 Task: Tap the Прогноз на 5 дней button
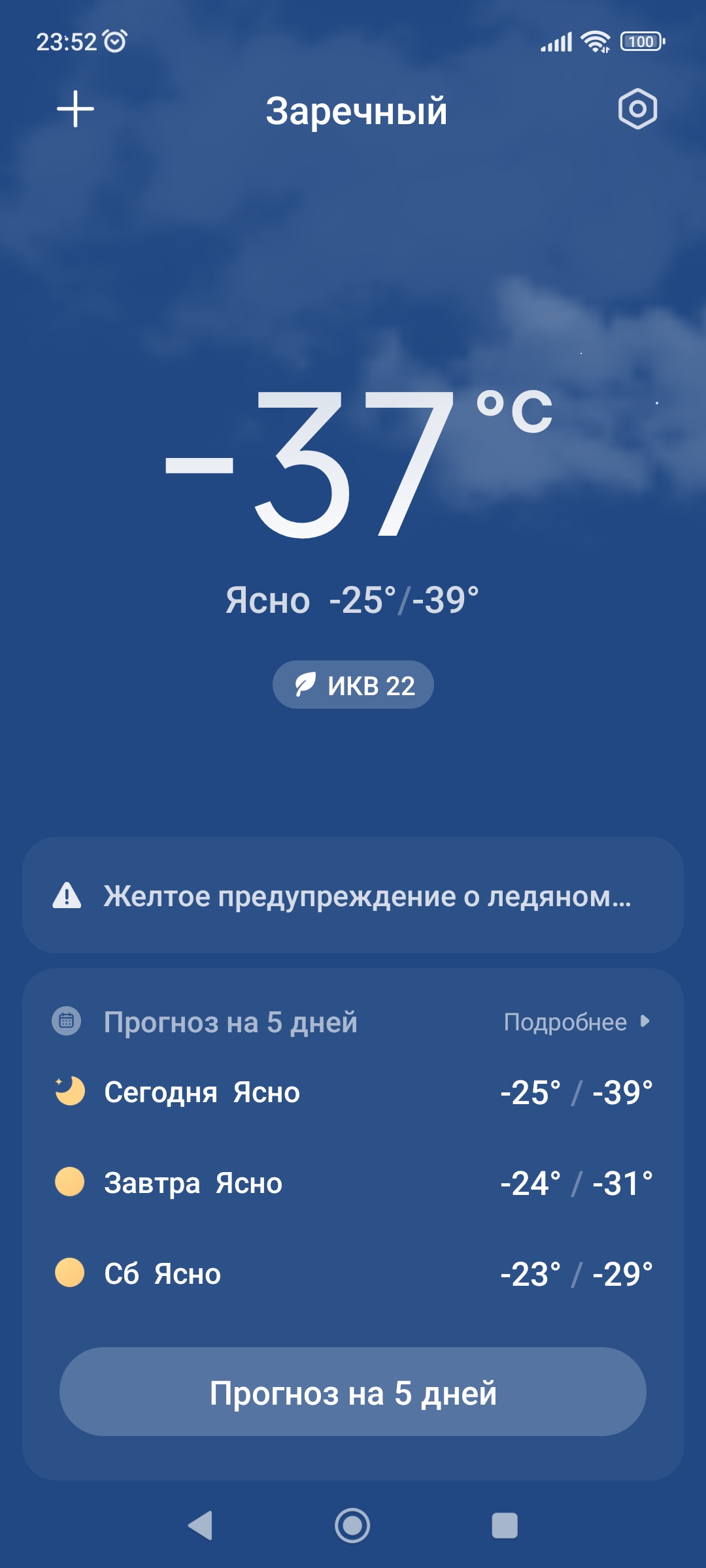click(x=353, y=1393)
